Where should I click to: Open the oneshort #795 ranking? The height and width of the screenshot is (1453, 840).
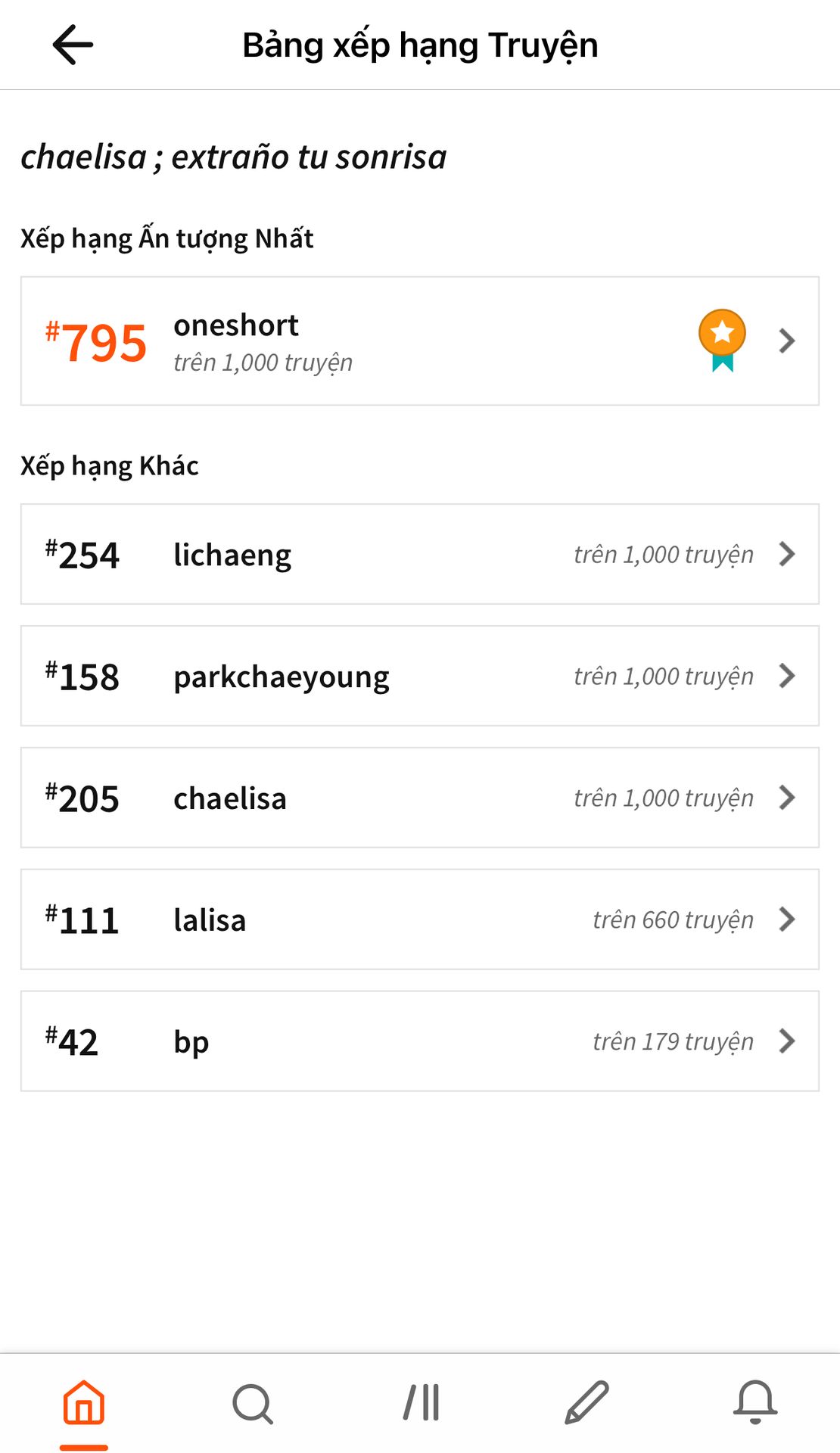coord(420,341)
